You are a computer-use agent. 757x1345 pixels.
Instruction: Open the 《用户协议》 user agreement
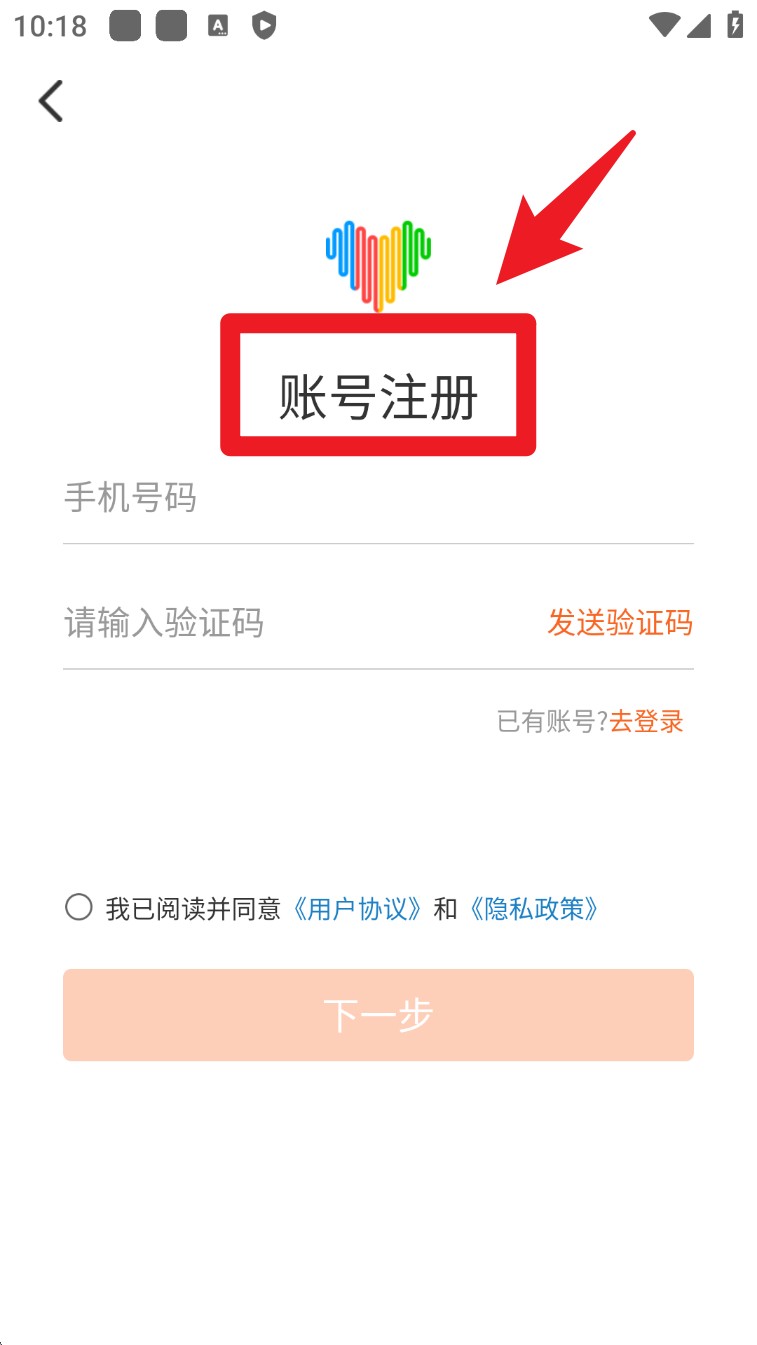point(357,908)
